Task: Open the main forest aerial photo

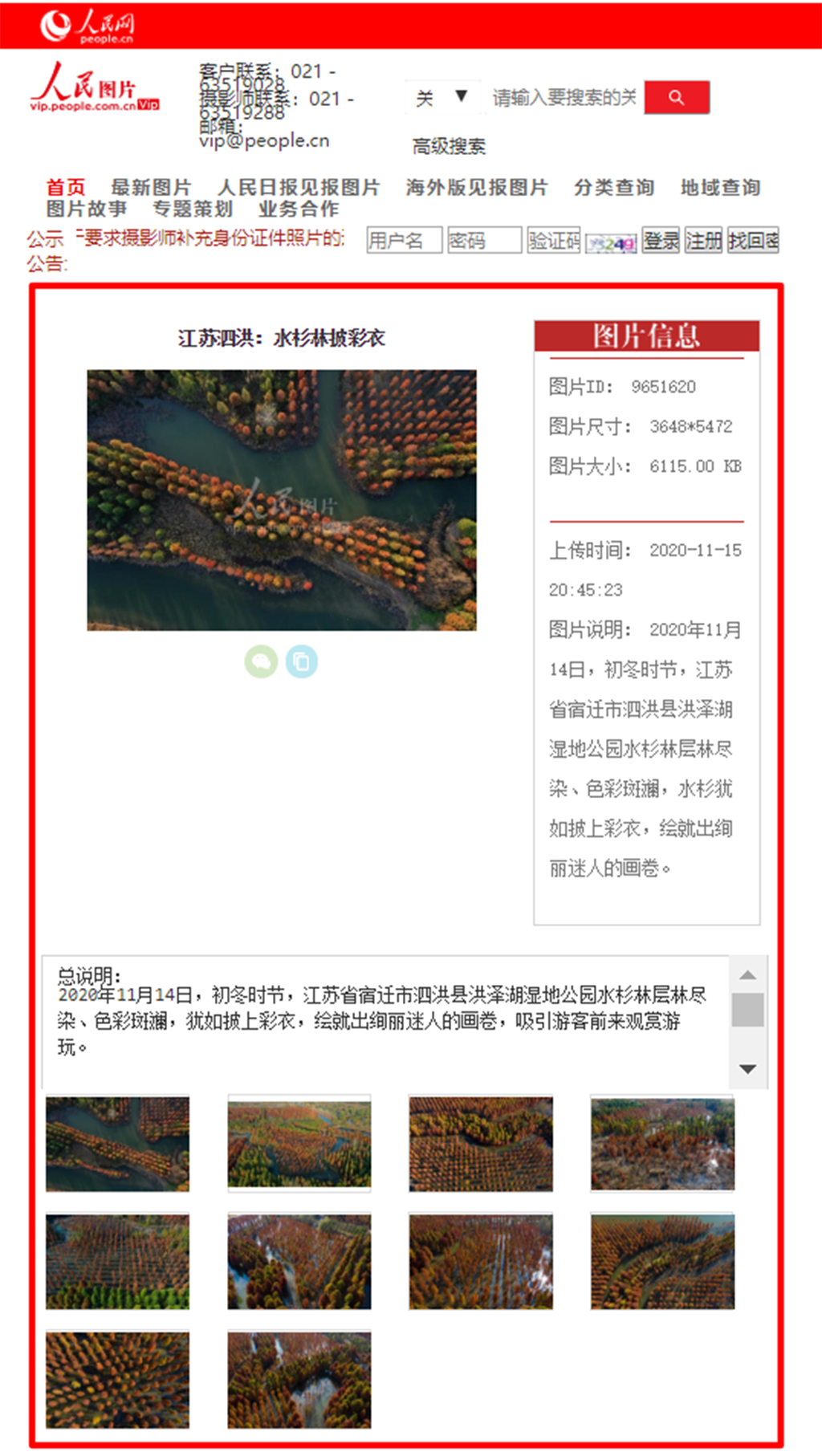Action: [x=282, y=499]
